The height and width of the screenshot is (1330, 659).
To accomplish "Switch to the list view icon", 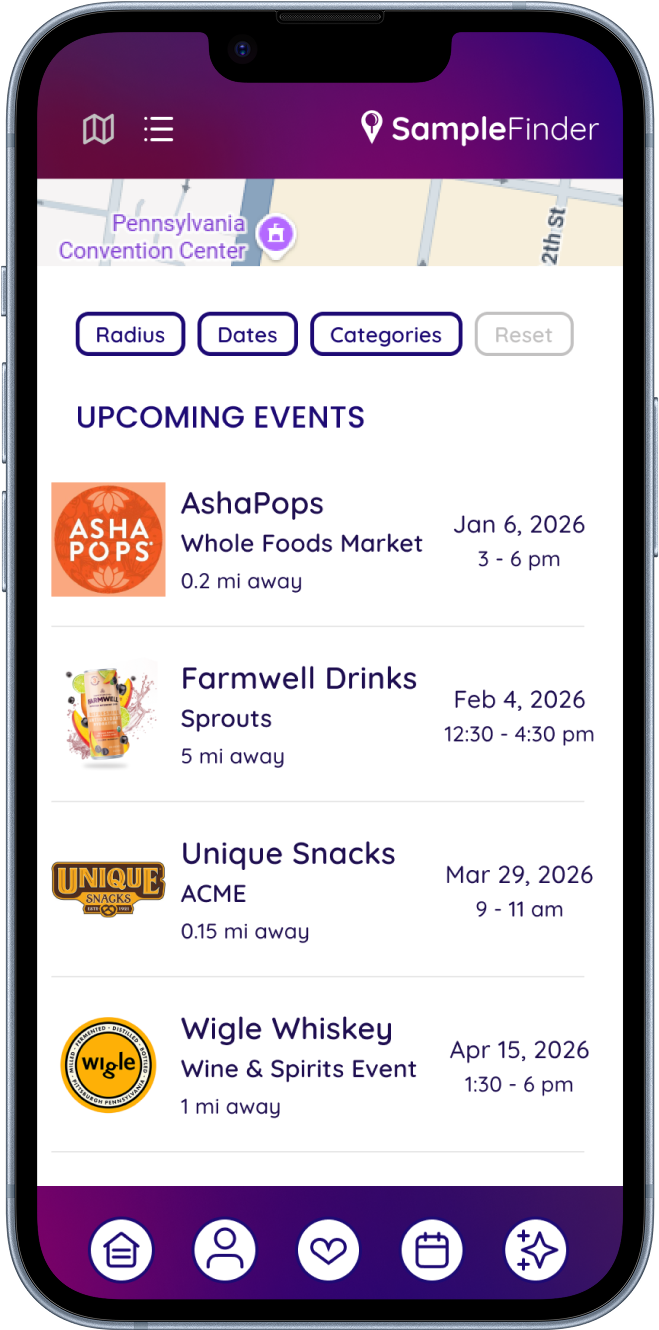I will pos(158,129).
